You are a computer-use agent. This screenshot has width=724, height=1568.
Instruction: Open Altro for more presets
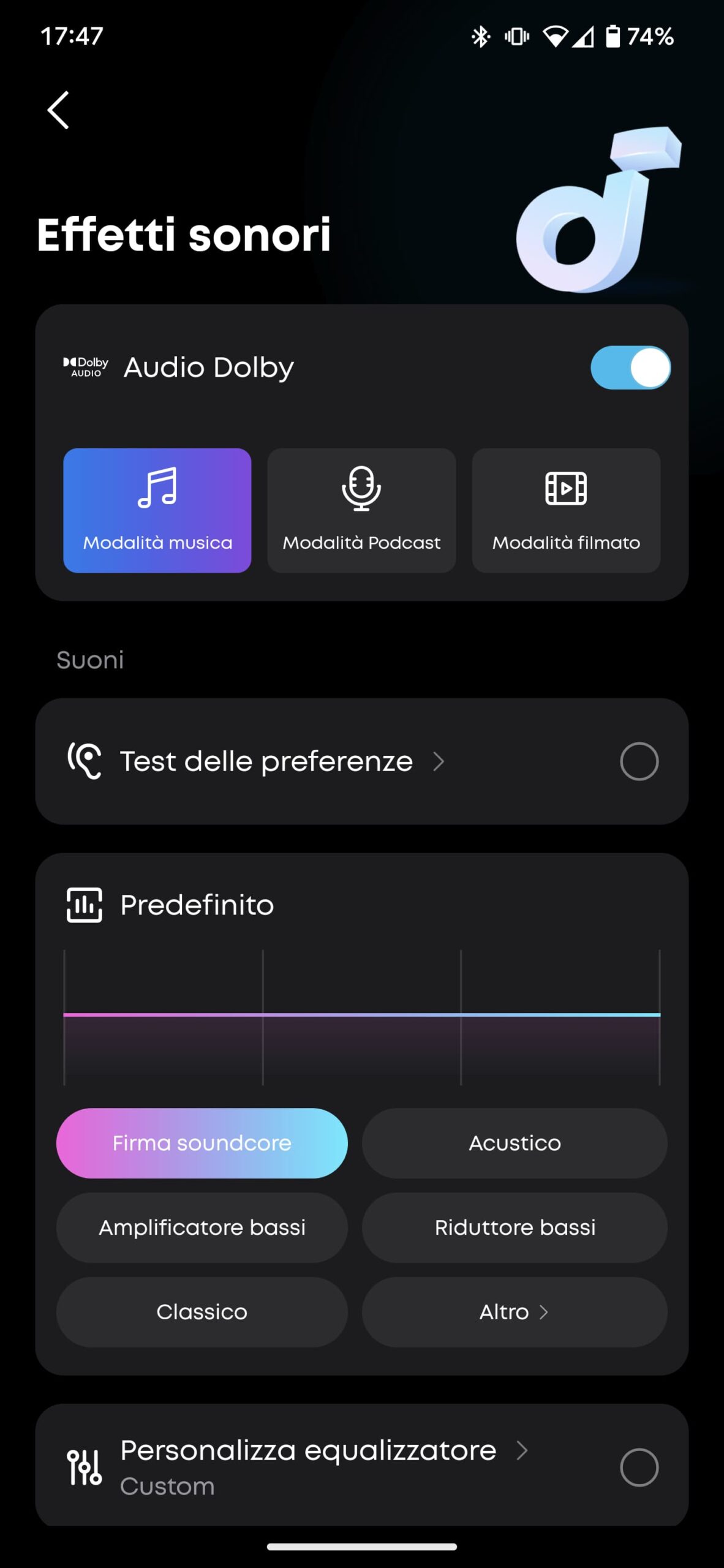click(x=515, y=1312)
